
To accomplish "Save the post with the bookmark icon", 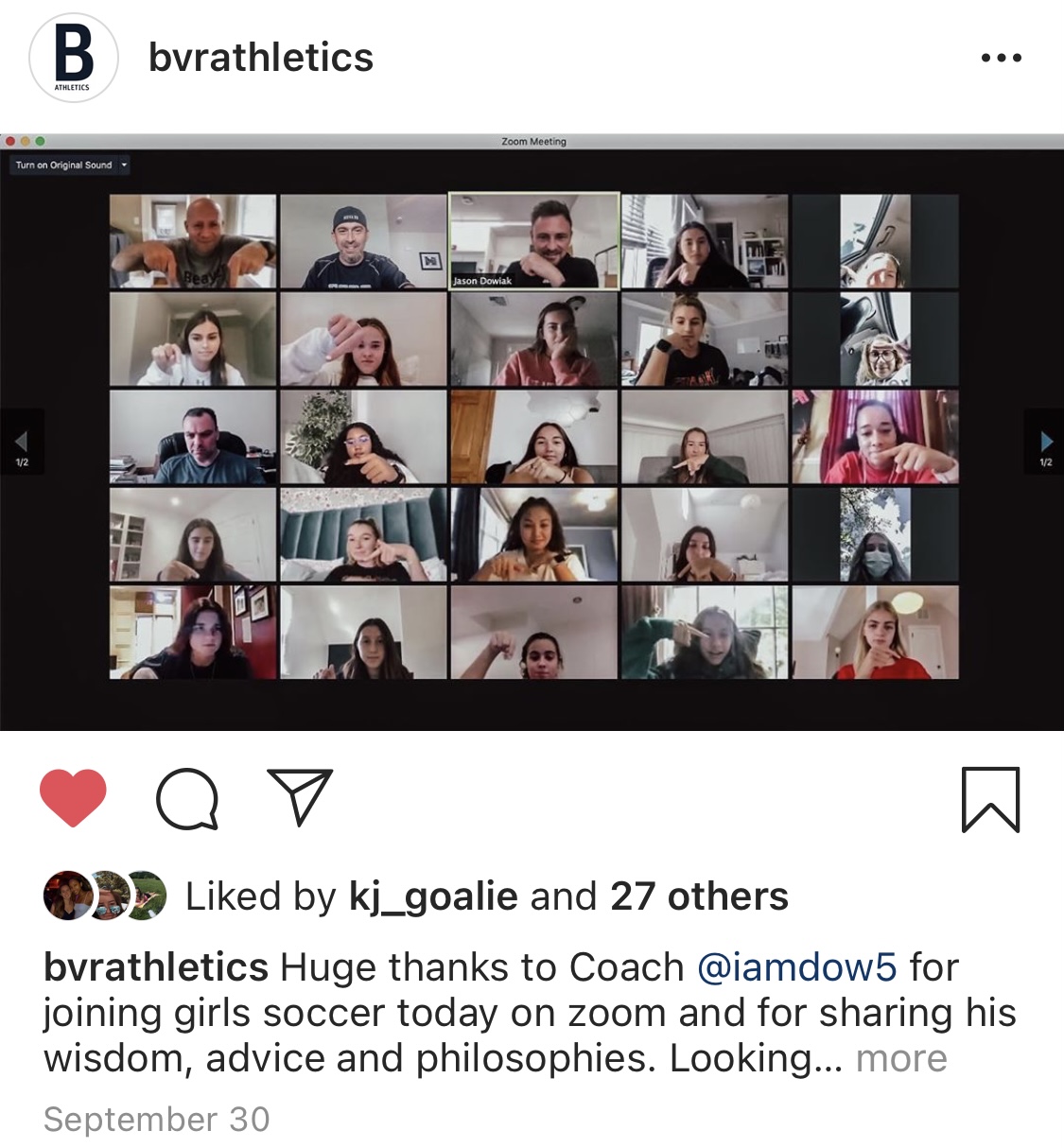I will coord(990,799).
